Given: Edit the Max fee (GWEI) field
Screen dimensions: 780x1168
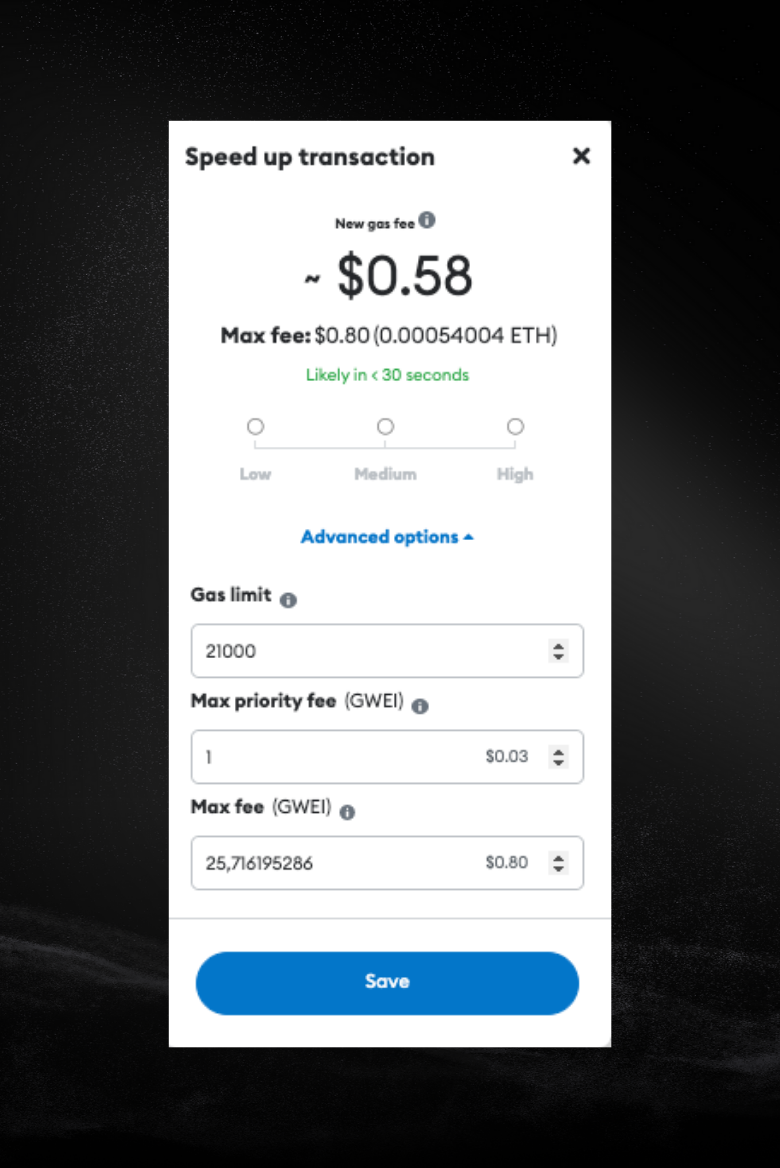Looking at the screenshot, I should pyautogui.click(x=387, y=863).
